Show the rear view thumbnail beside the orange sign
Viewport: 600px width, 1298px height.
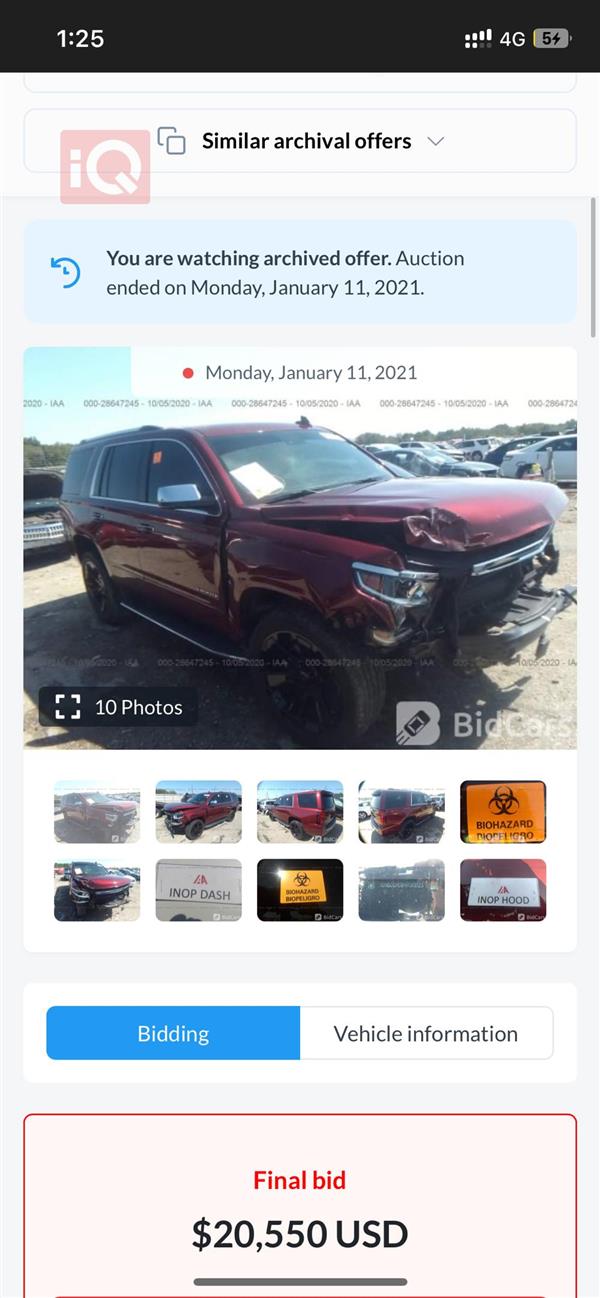(x=401, y=812)
